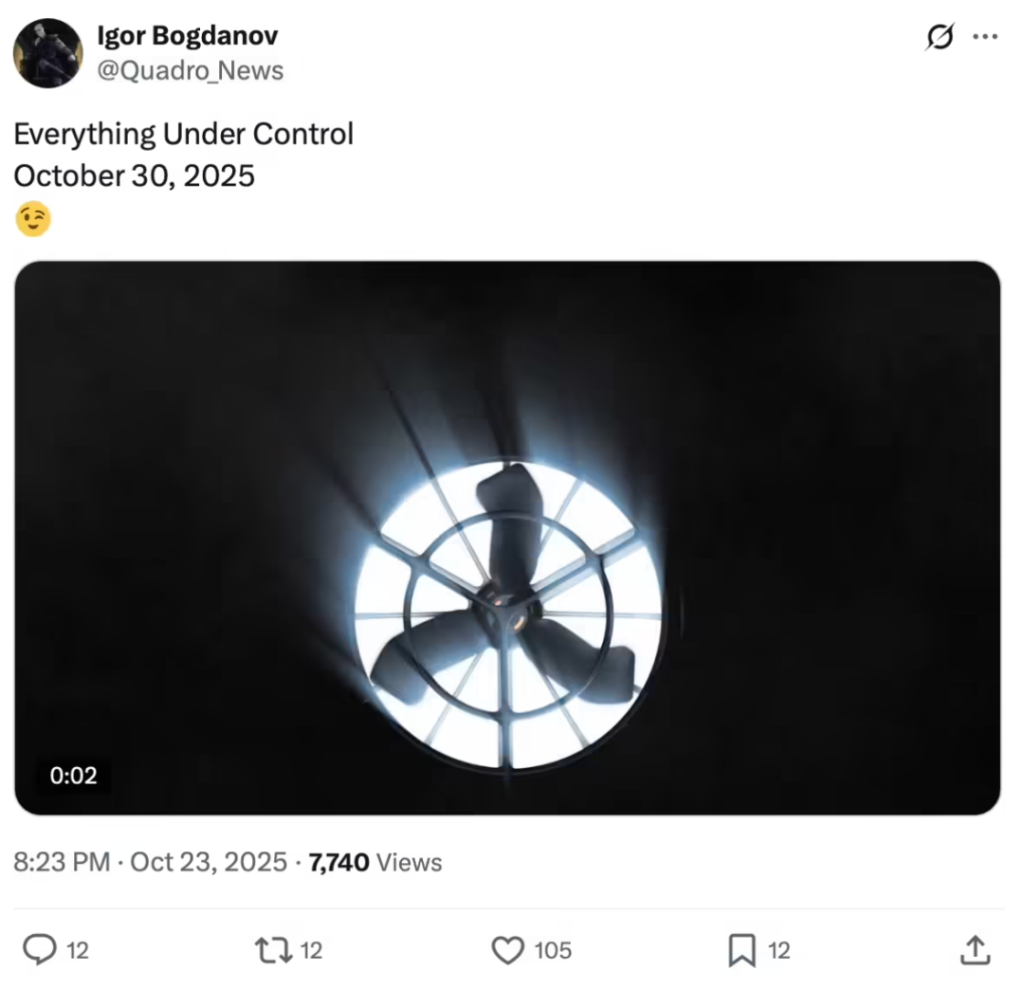Open the @Quadro_News profile link
Image resolution: width=1024 pixels, height=989 pixels.
click(189, 71)
